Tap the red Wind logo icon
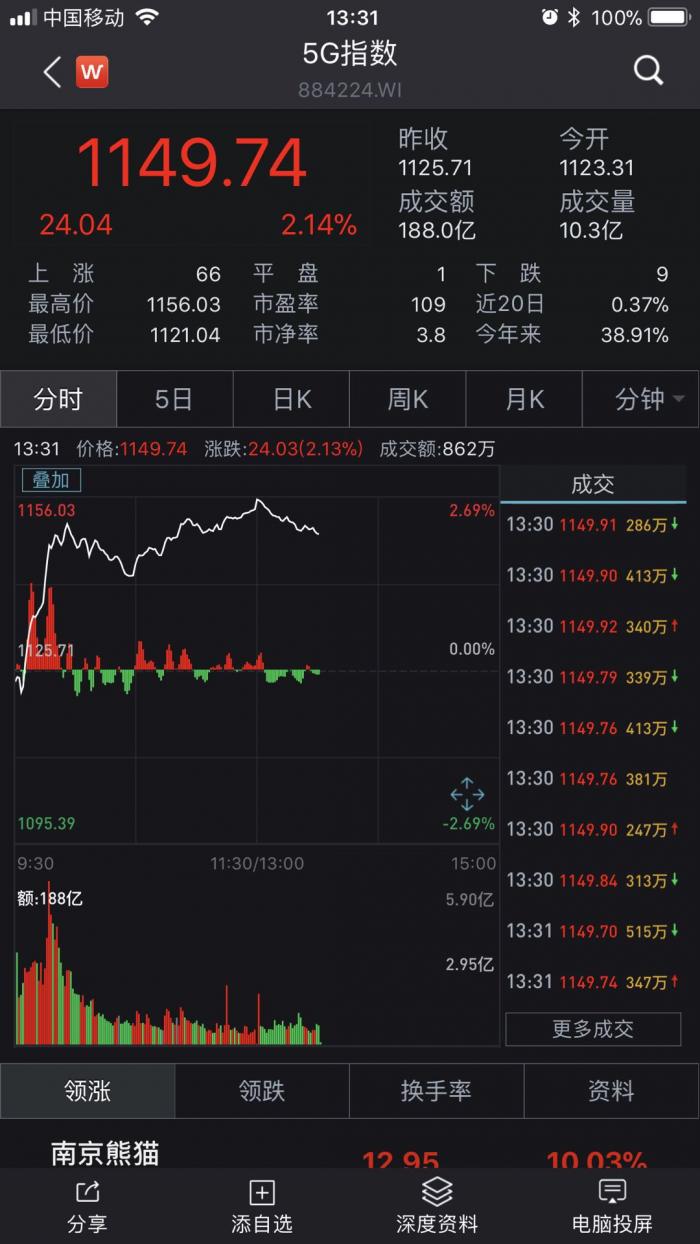 (92, 71)
